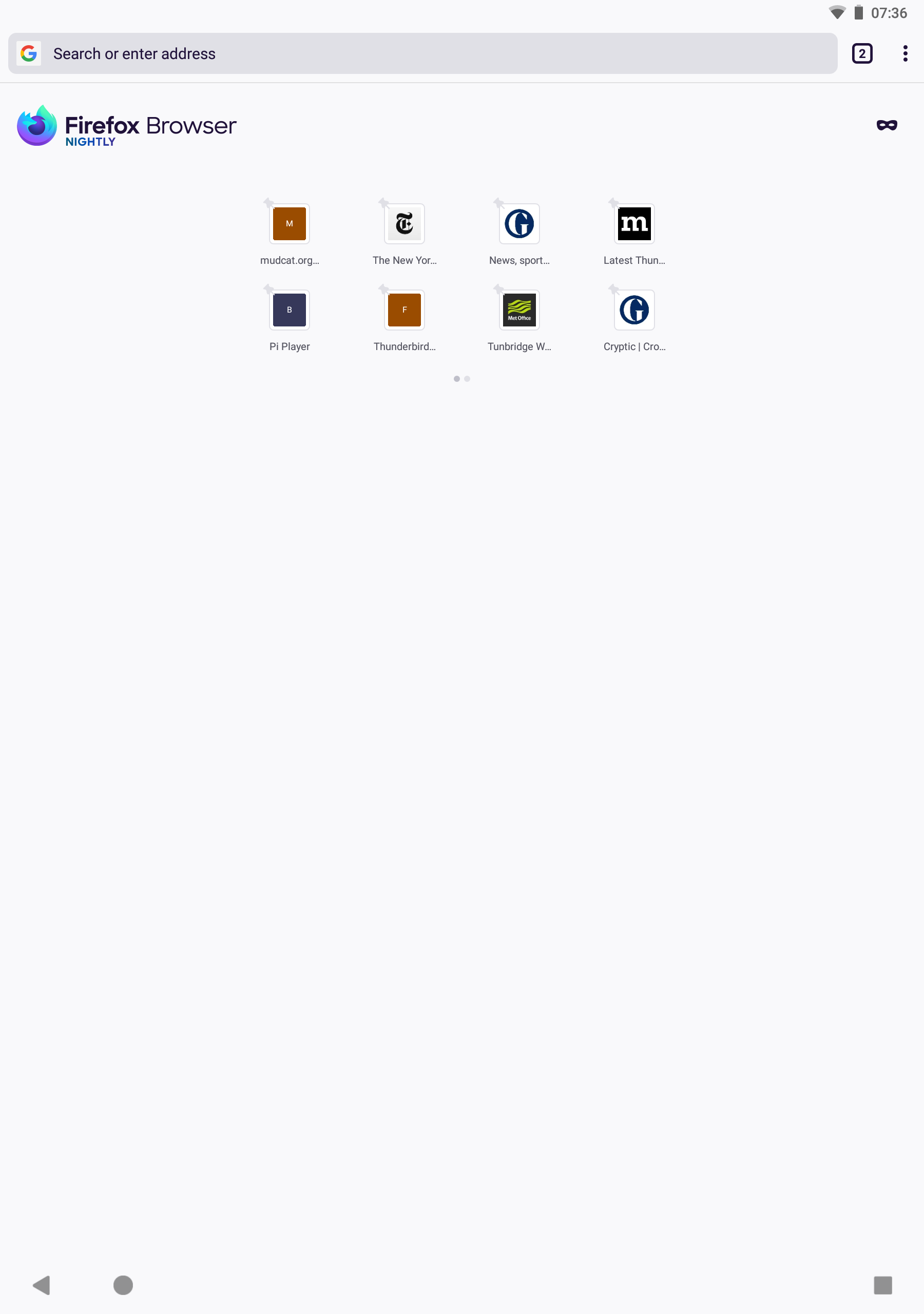
Task: Launch the Pi Player shortcut
Action: 289,310
